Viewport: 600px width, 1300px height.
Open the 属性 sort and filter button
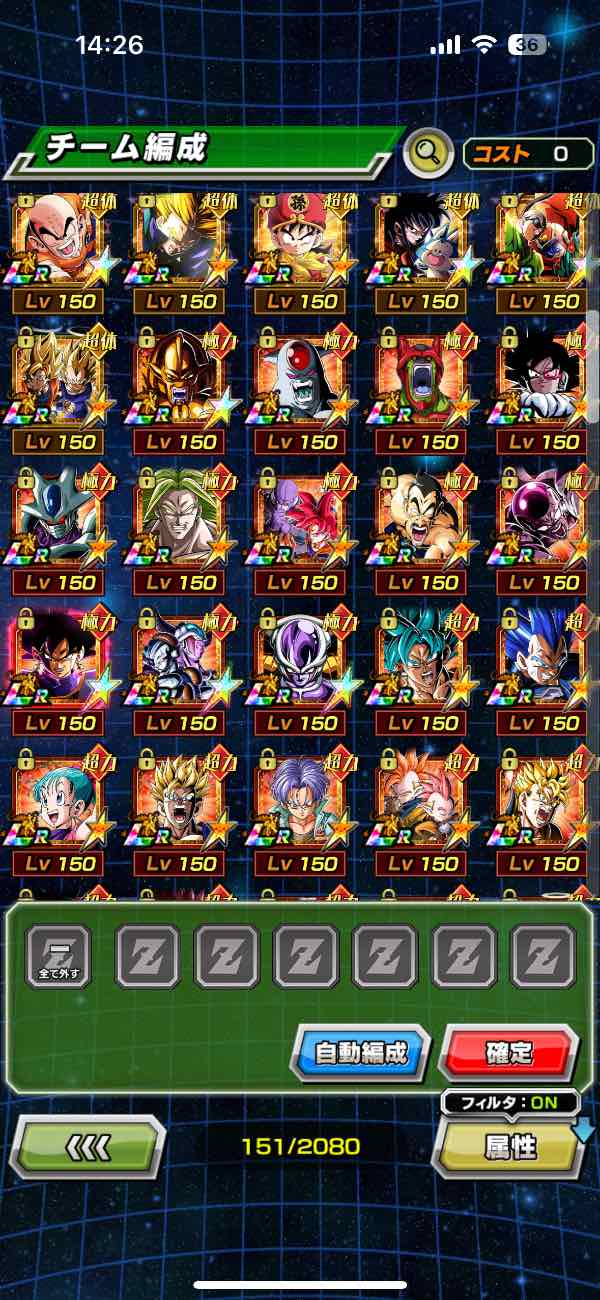coord(510,1146)
